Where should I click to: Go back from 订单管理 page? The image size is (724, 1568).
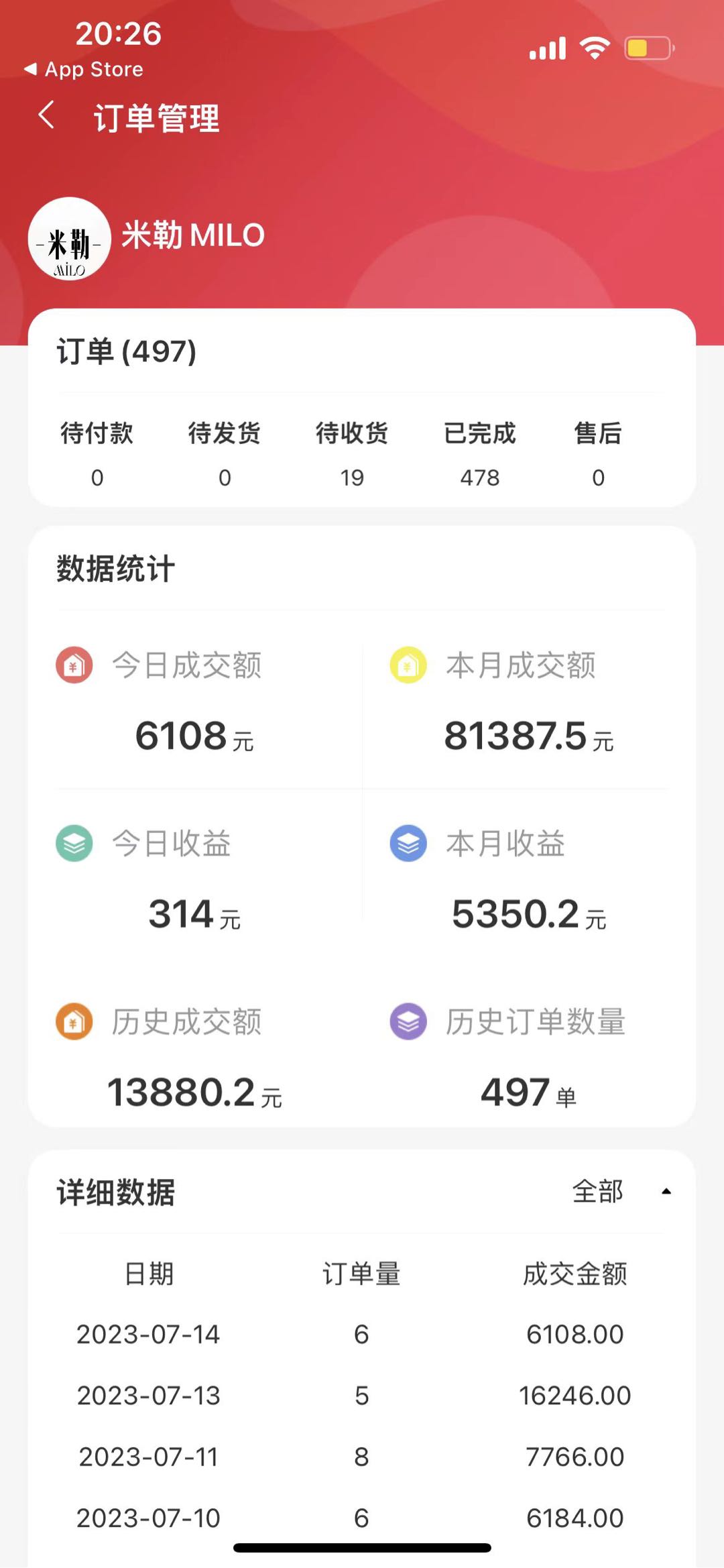[46, 115]
